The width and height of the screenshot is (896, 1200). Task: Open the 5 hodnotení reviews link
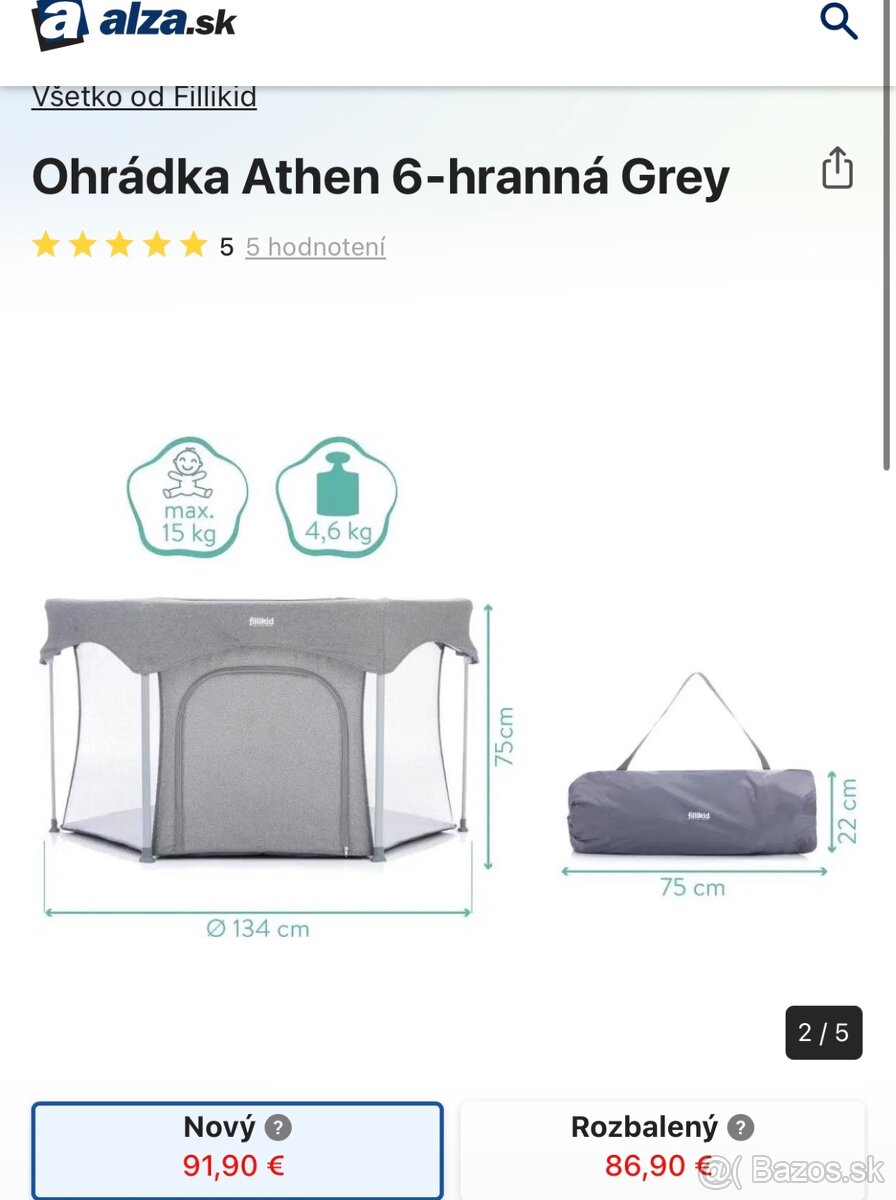coord(315,247)
